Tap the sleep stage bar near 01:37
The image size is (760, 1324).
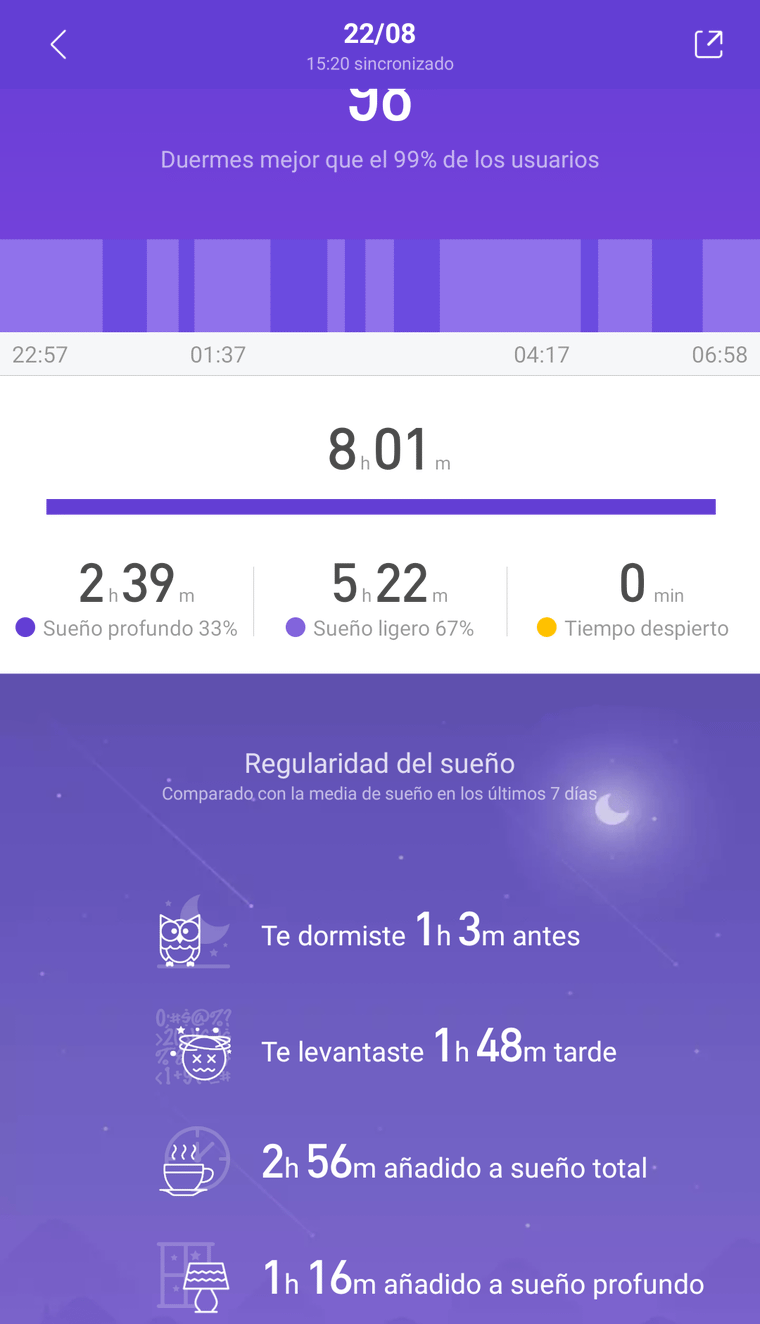click(217, 285)
